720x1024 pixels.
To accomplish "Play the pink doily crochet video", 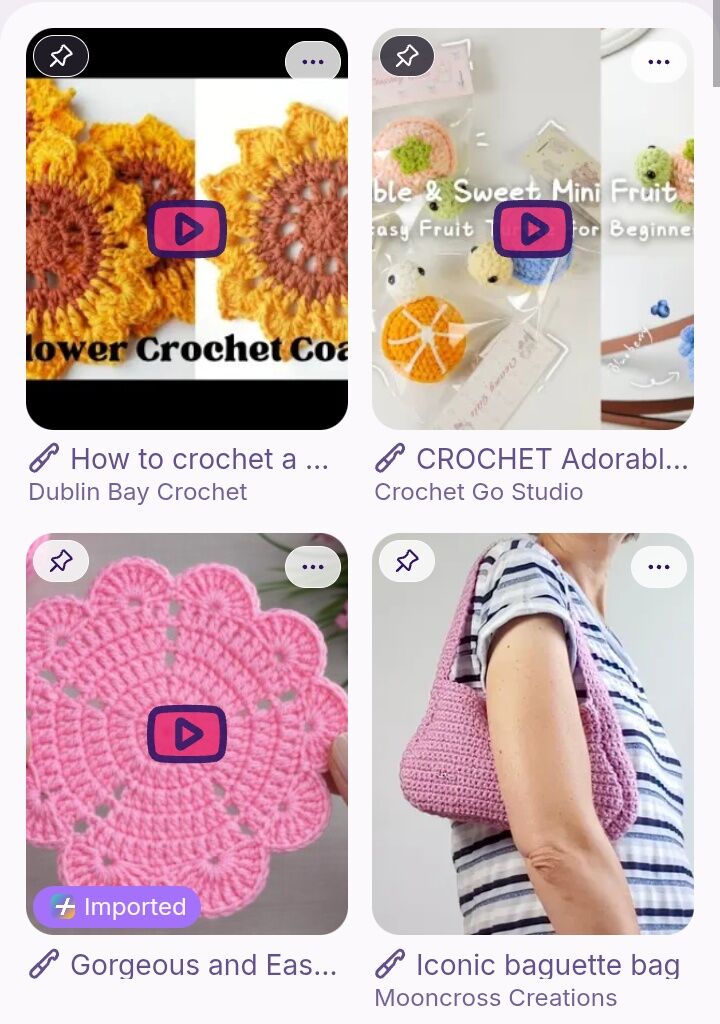I will click(x=187, y=734).
